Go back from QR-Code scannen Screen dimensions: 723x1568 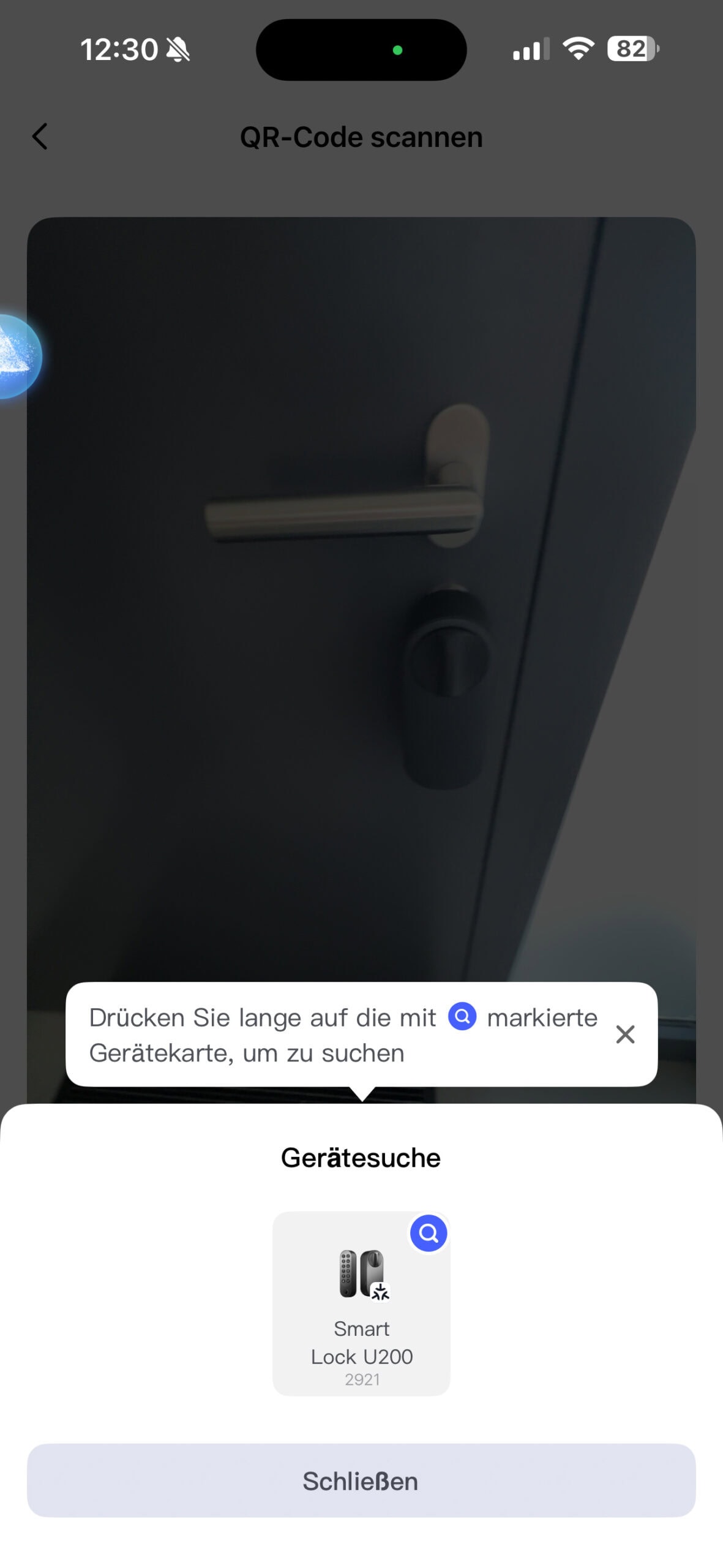[x=40, y=137]
